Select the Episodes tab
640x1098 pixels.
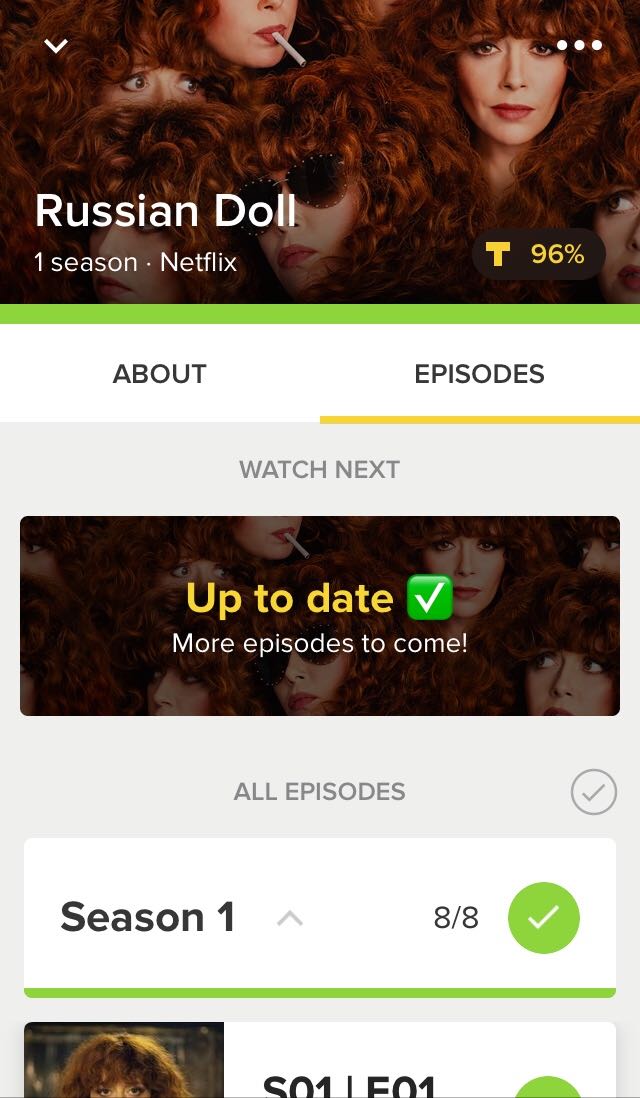479,374
